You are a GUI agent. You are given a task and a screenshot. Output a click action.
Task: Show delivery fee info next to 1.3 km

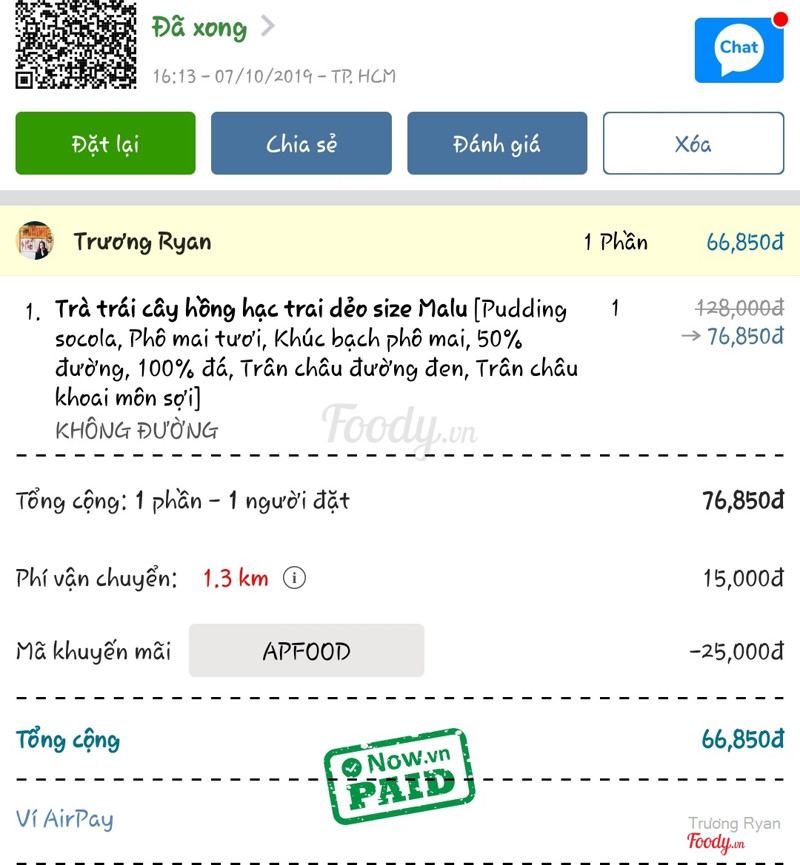pyautogui.click(x=294, y=578)
